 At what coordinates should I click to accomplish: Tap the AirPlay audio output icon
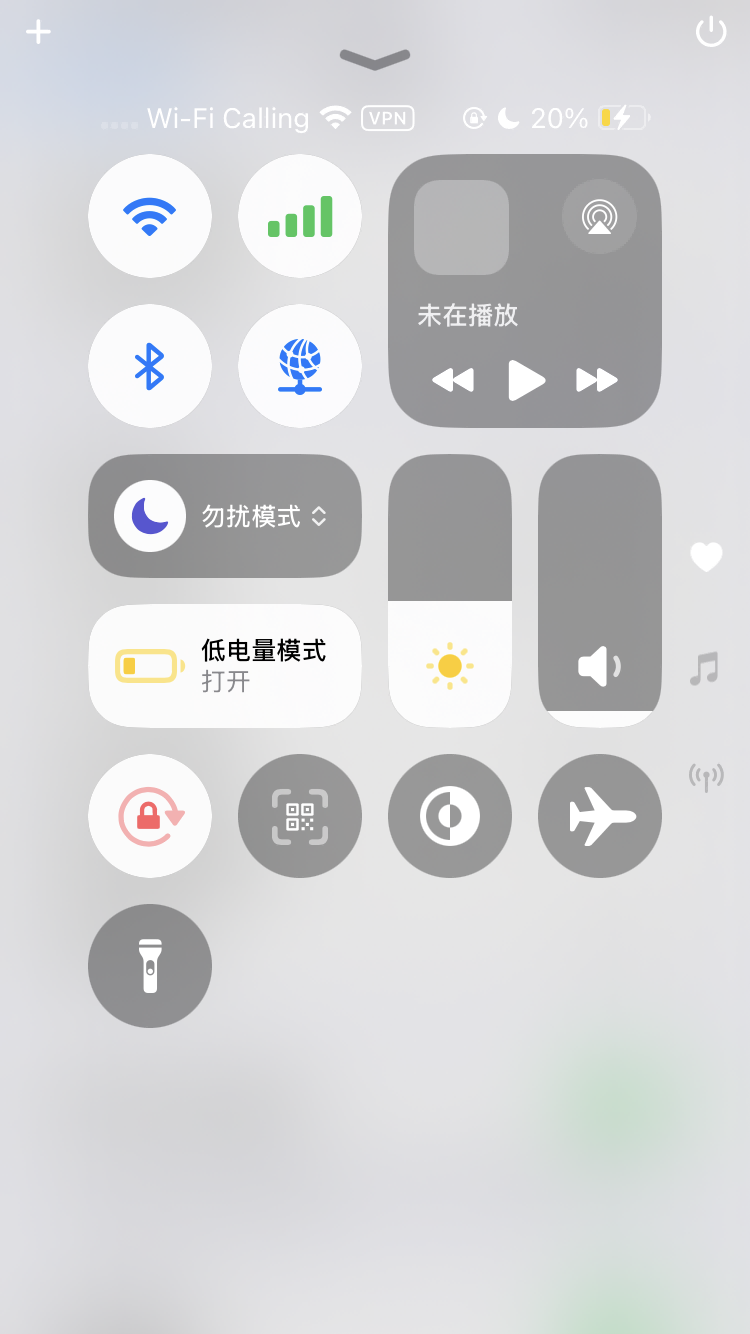click(599, 216)
